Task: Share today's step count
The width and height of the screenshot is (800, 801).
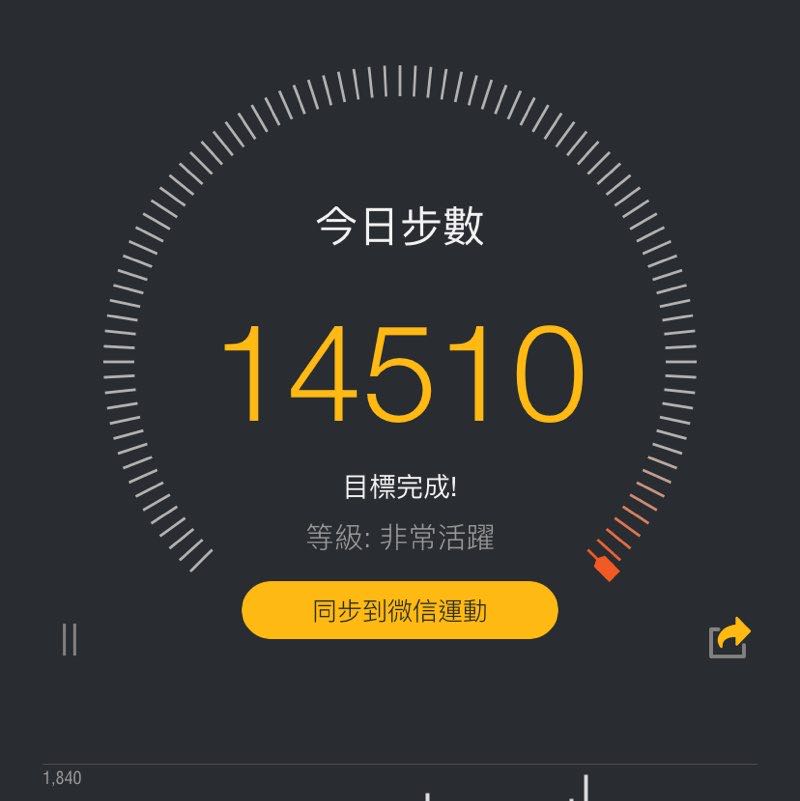Action: click(729, 638)
